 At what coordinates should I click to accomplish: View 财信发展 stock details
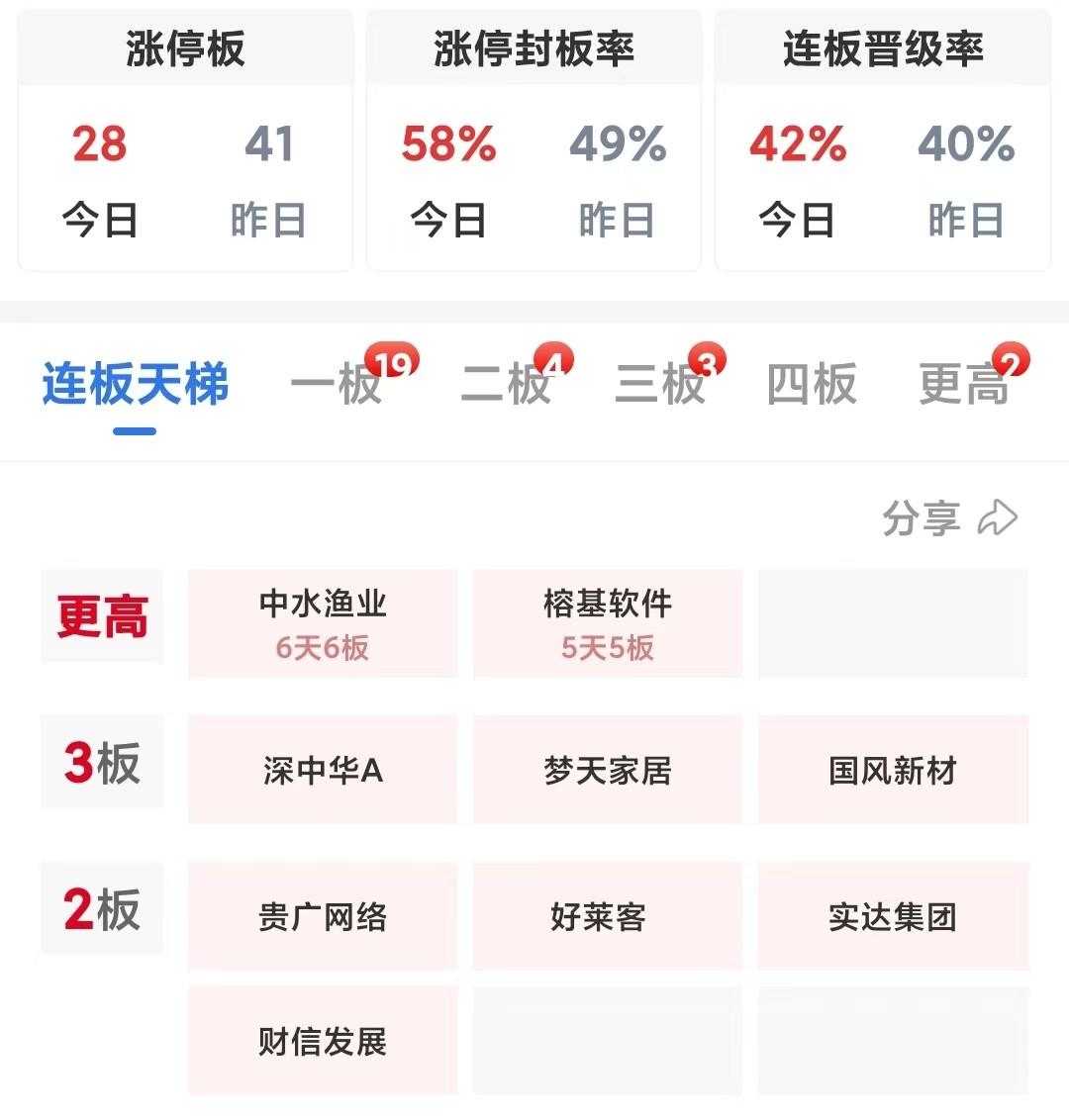click(323, 1041)
